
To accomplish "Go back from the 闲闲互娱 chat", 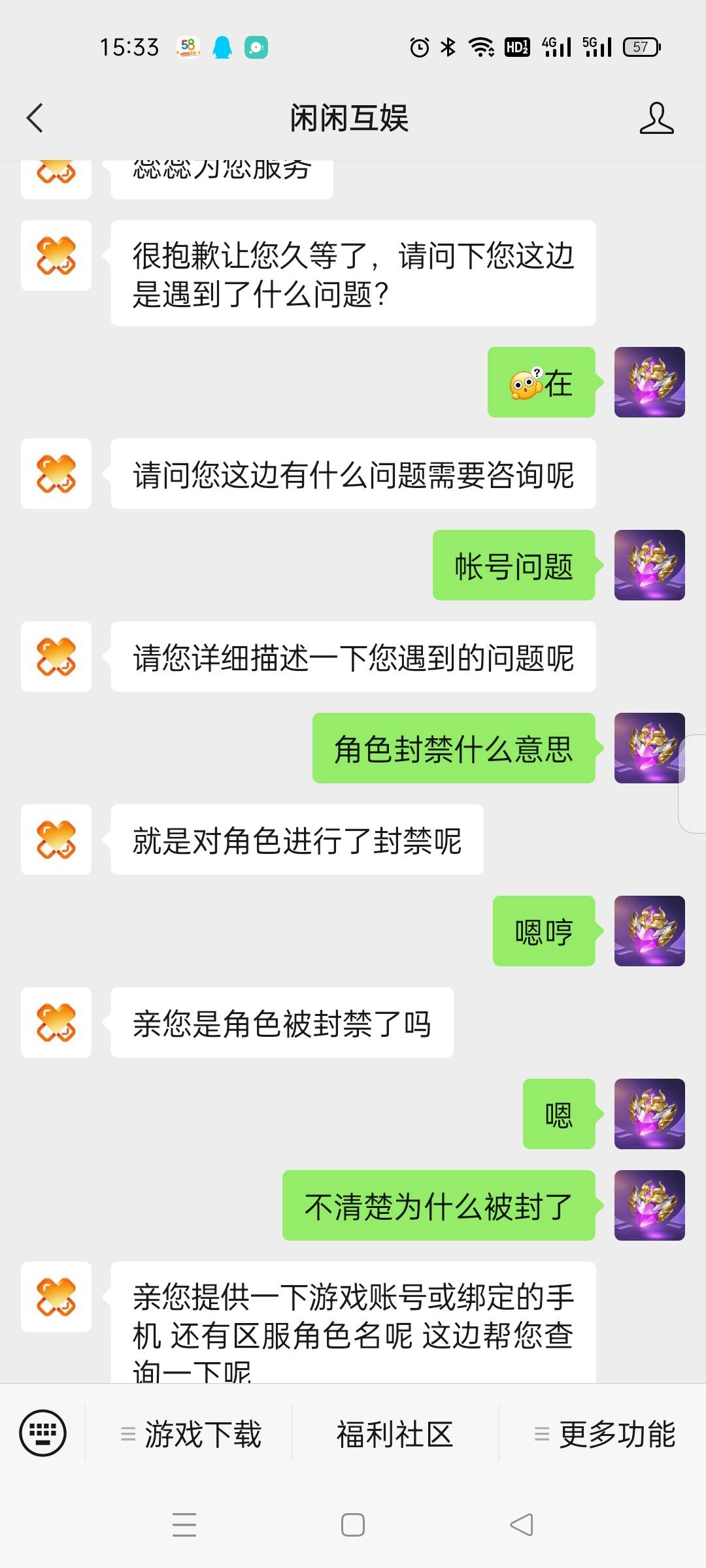I will tap(35, 118).
